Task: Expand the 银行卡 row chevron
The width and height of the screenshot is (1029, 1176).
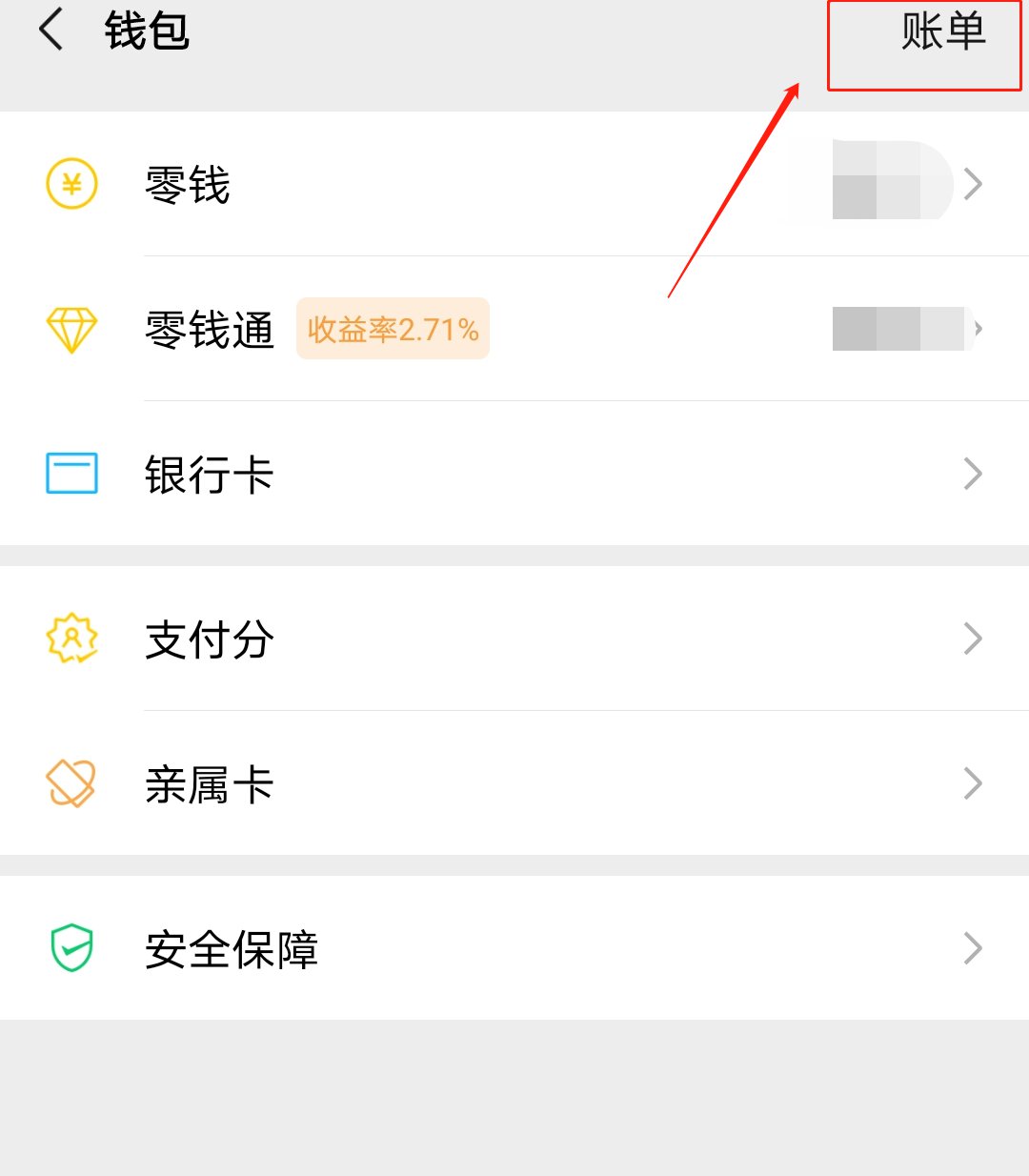Action: (973, 473)
